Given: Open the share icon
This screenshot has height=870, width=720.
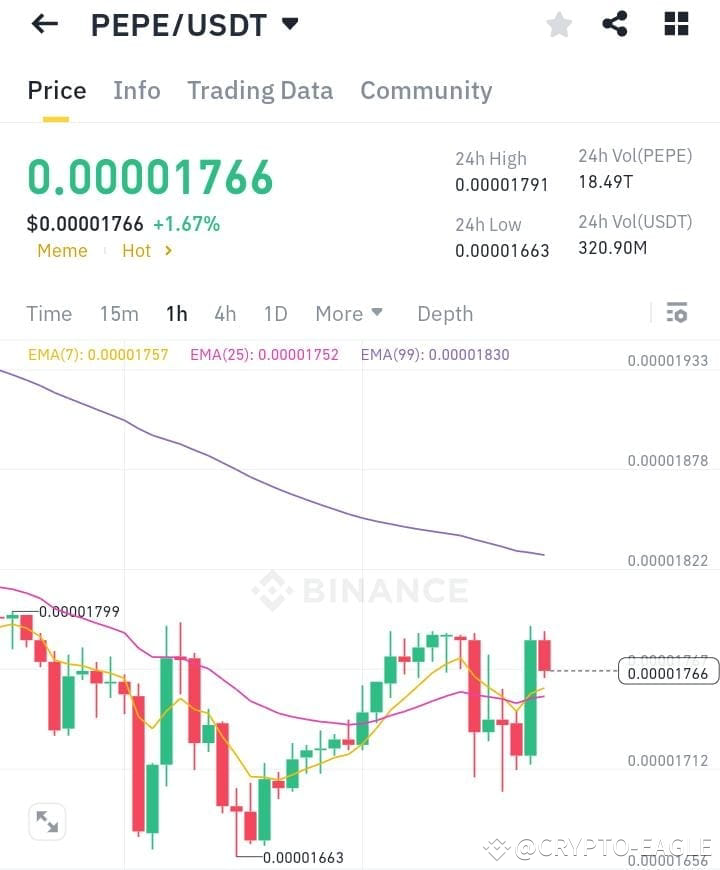Looking at the screenshot, I should (616, 24).
